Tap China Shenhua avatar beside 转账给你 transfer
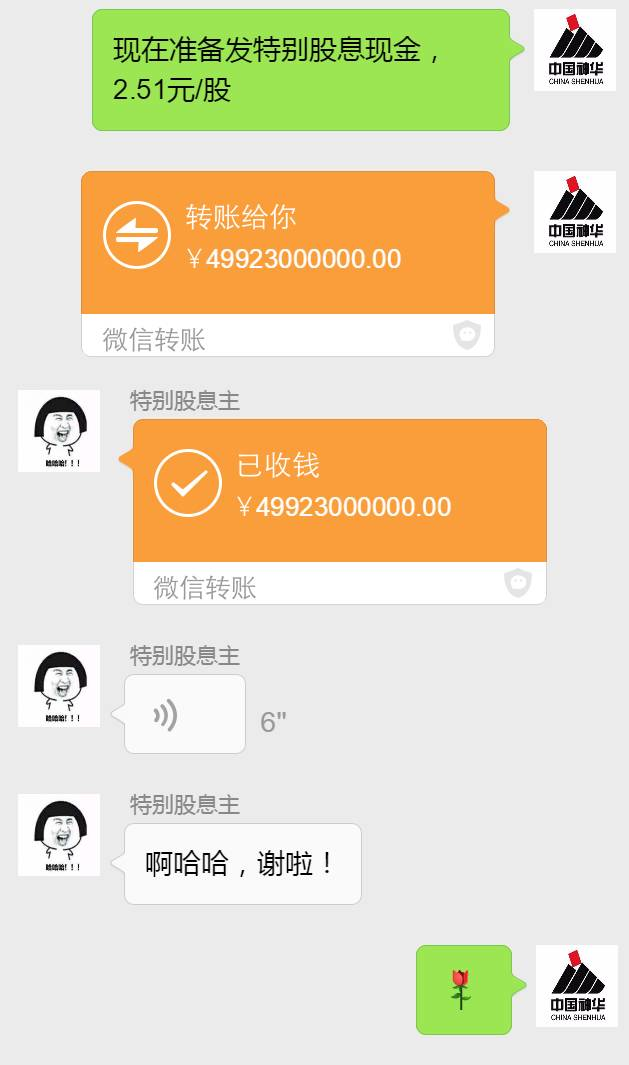The image size is (629, 1065). 575,212
